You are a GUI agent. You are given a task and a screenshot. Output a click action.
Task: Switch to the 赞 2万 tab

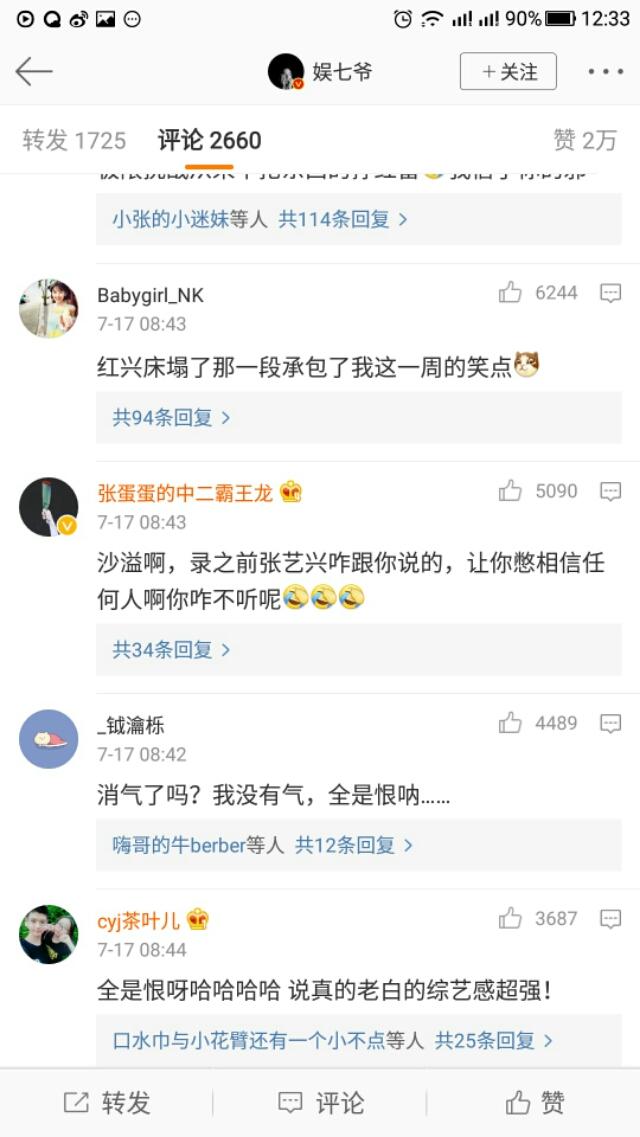coord(585,141)
